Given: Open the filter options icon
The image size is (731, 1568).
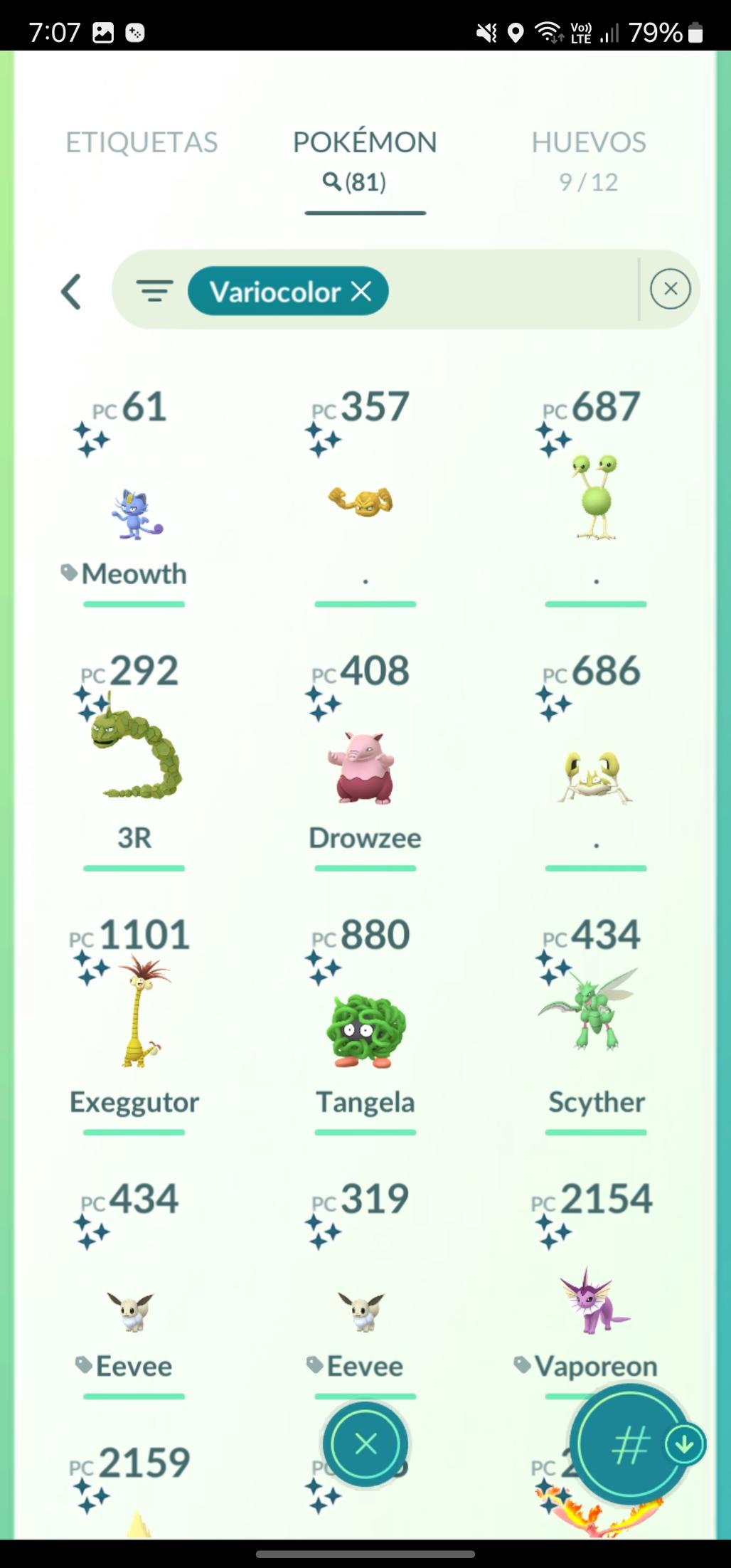Looking at the screenshot, I should click(154, 291).
